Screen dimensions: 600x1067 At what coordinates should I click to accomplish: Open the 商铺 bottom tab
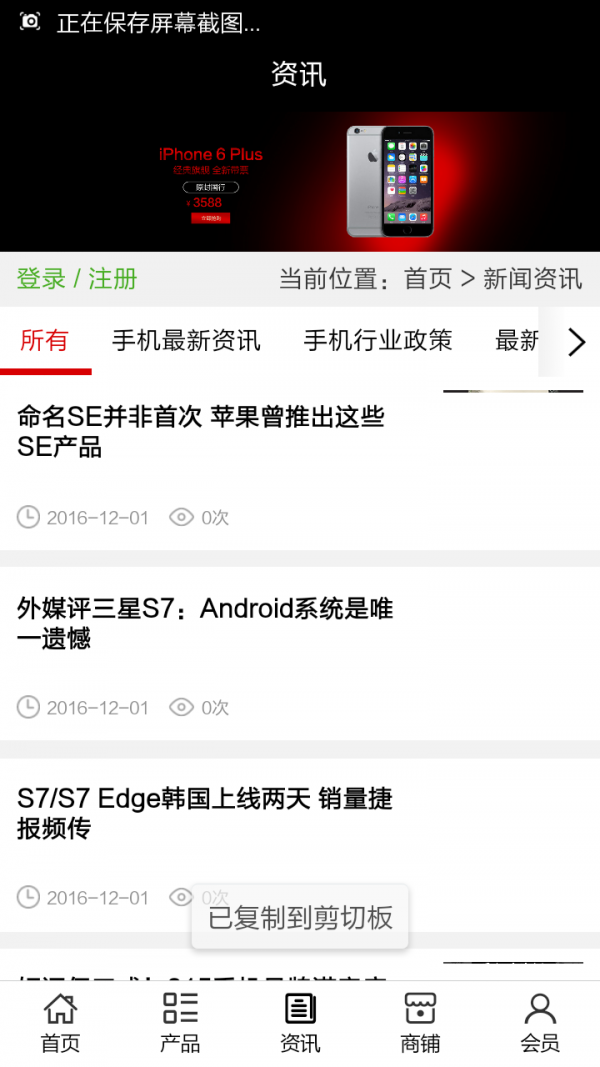(x=420, y=1024)
